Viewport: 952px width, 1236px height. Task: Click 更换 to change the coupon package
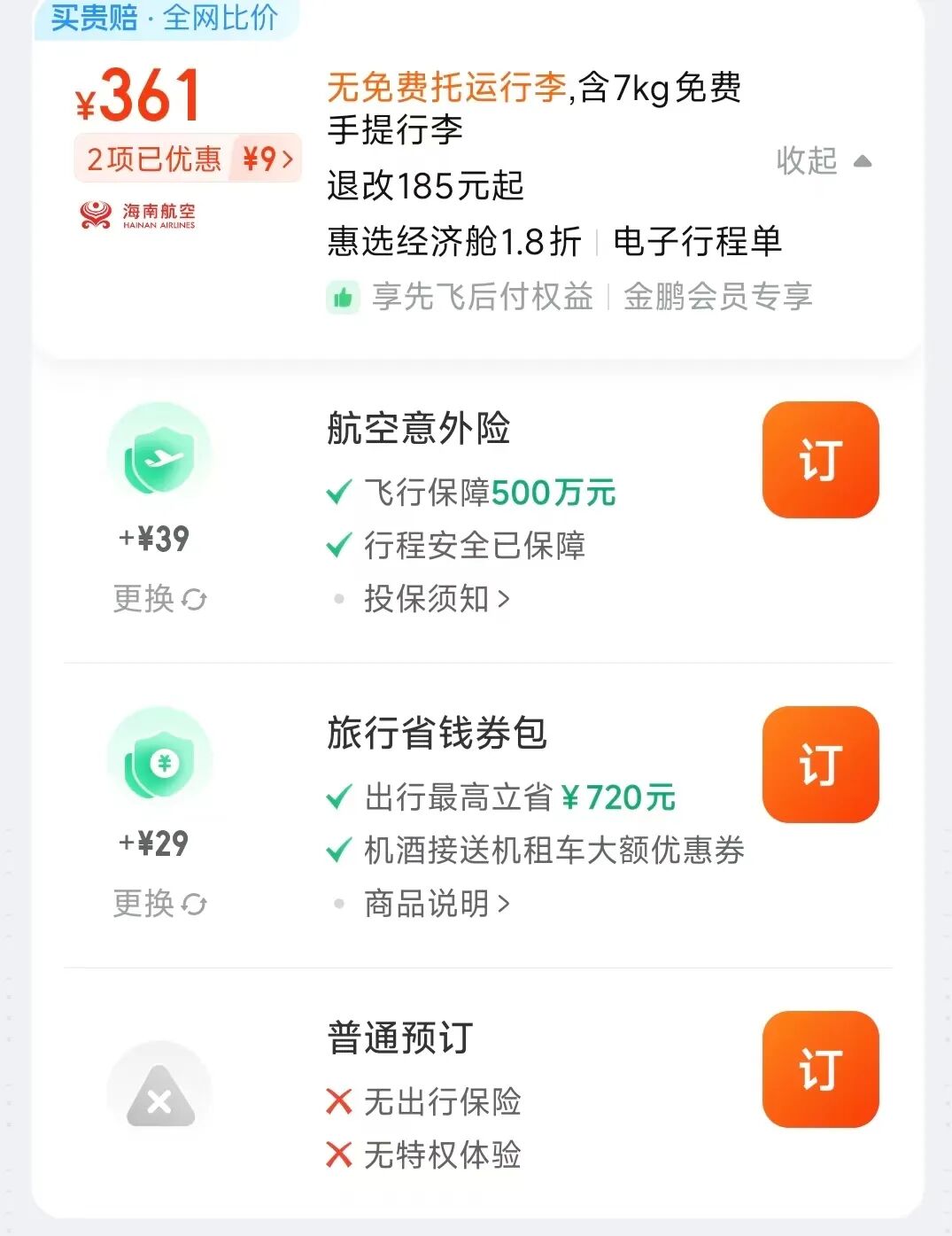coord(142,904)
